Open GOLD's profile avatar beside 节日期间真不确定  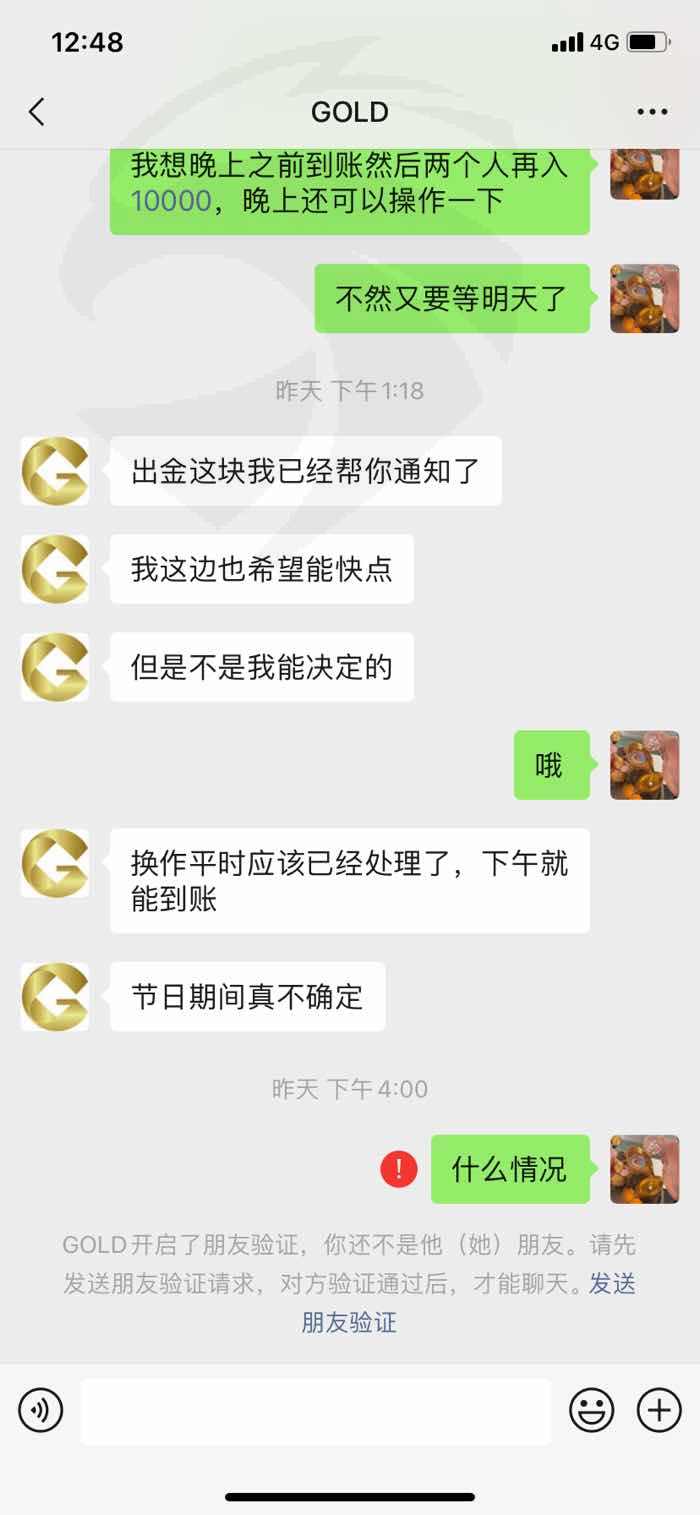tap(55, 997)
